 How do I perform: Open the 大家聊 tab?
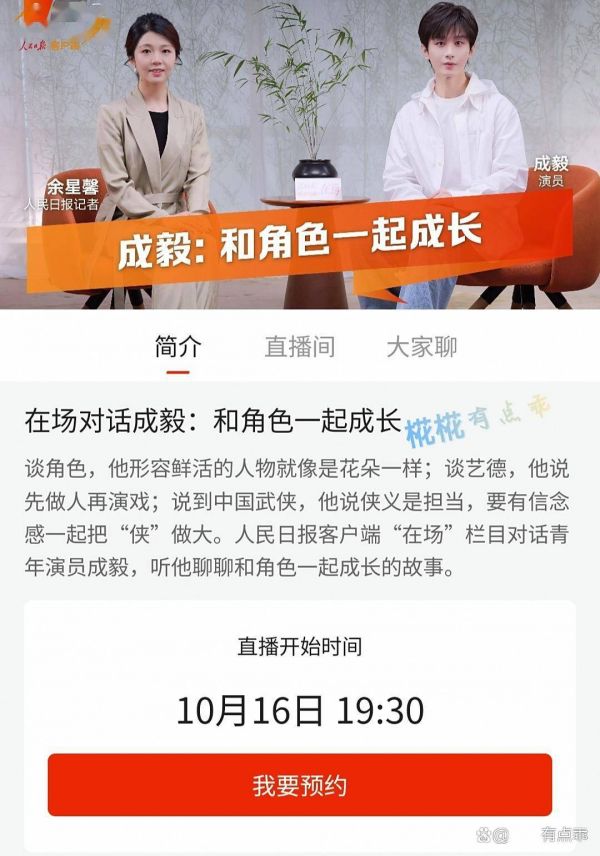[x=421, y=347]
